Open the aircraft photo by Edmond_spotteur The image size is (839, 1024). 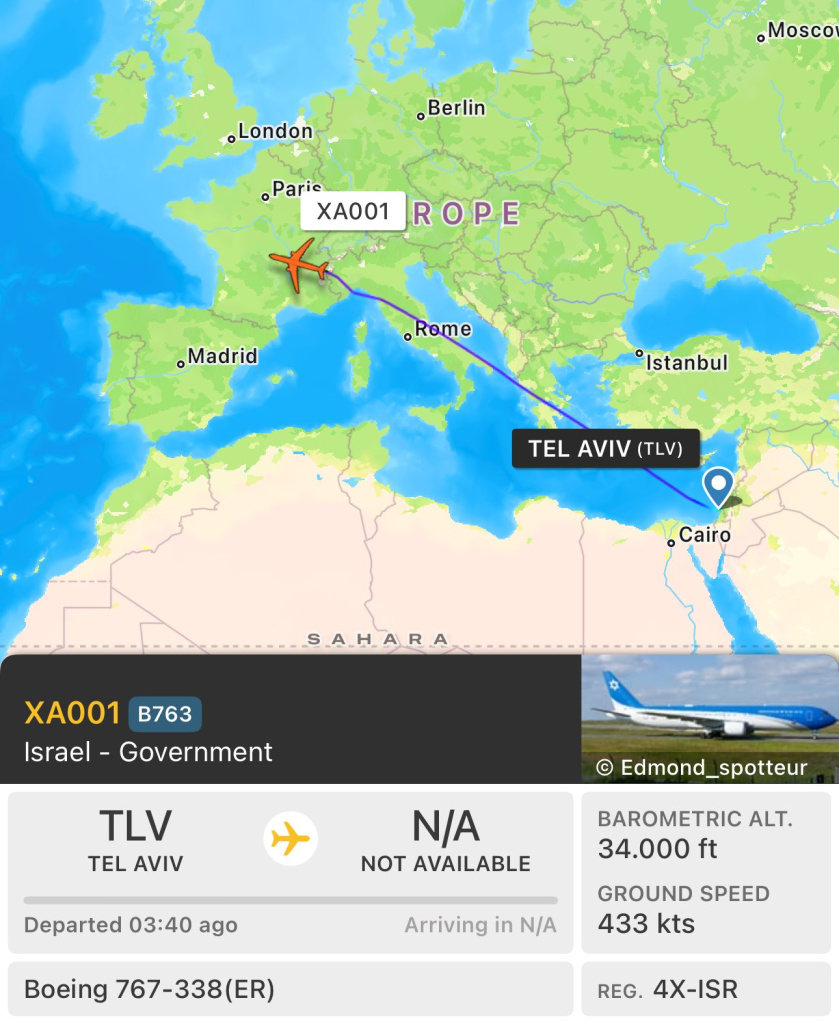pos(709,719)
